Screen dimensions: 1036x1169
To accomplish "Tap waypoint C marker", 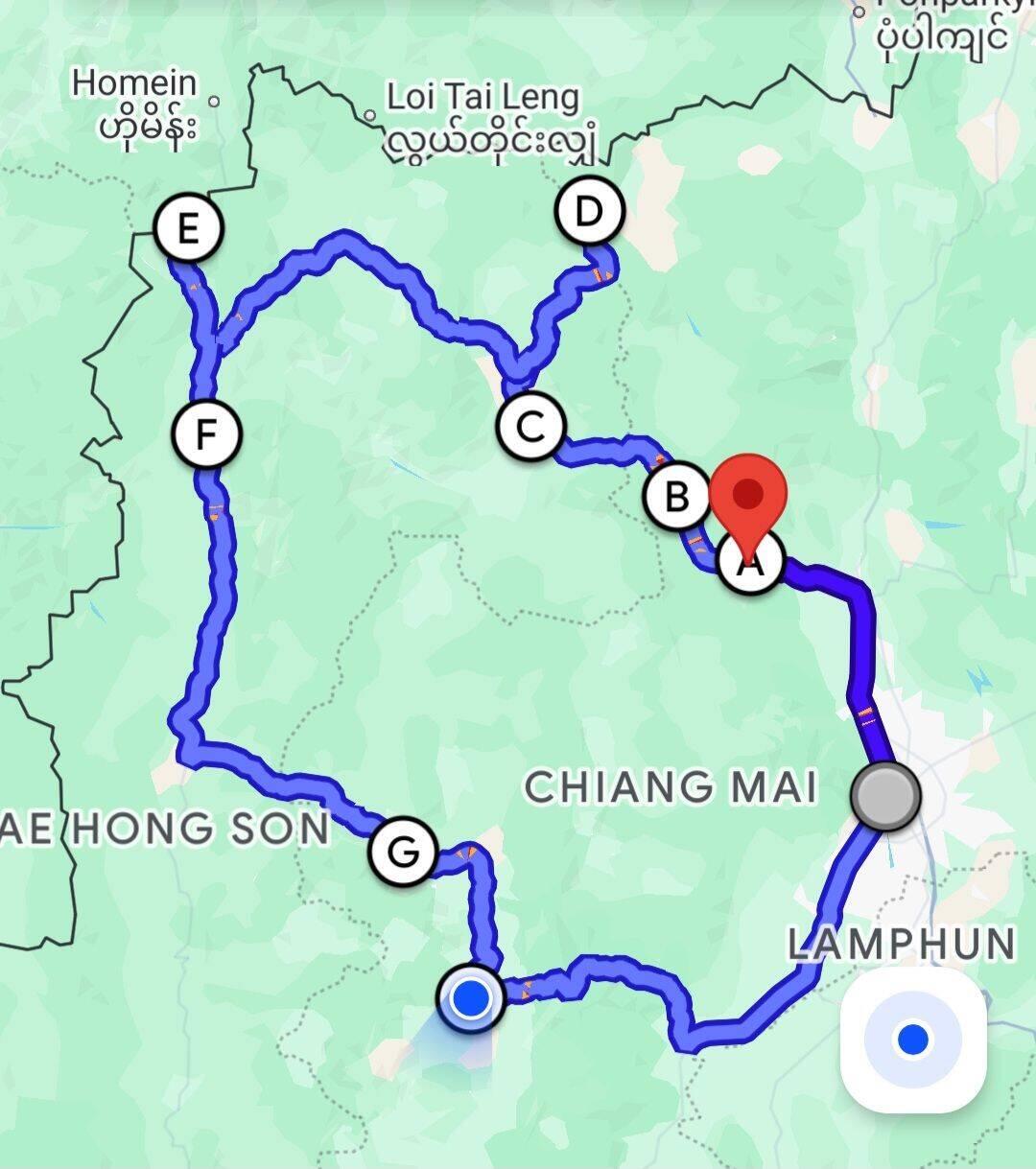I will (x=530, y=427).
